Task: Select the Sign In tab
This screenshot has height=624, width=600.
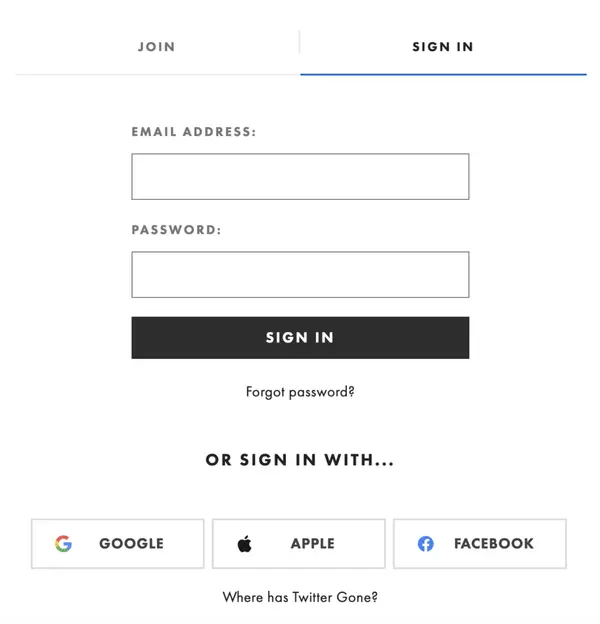Action: 443,47
